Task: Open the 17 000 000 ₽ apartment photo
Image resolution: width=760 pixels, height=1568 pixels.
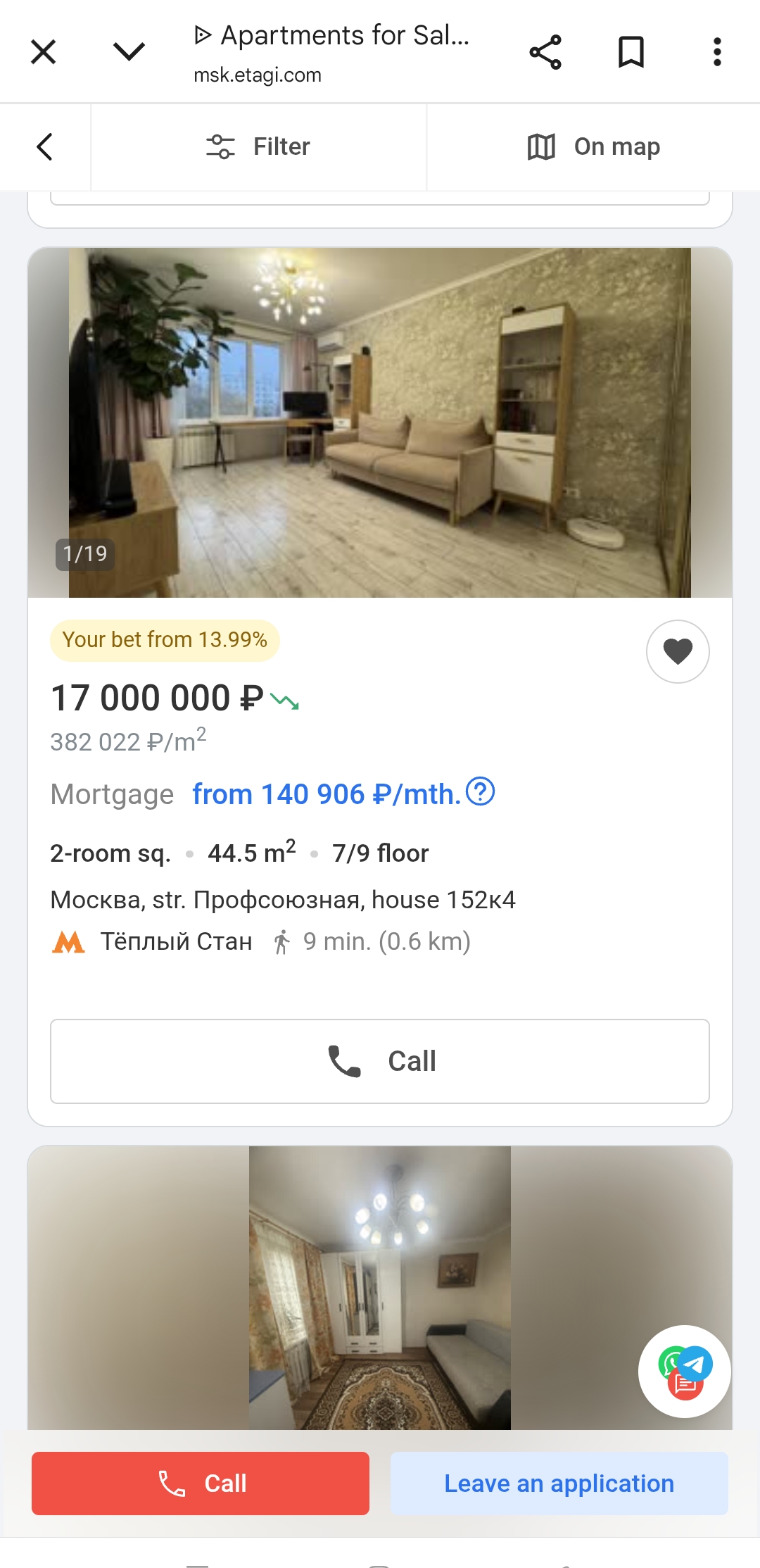Action: click(x=380, y=422)
